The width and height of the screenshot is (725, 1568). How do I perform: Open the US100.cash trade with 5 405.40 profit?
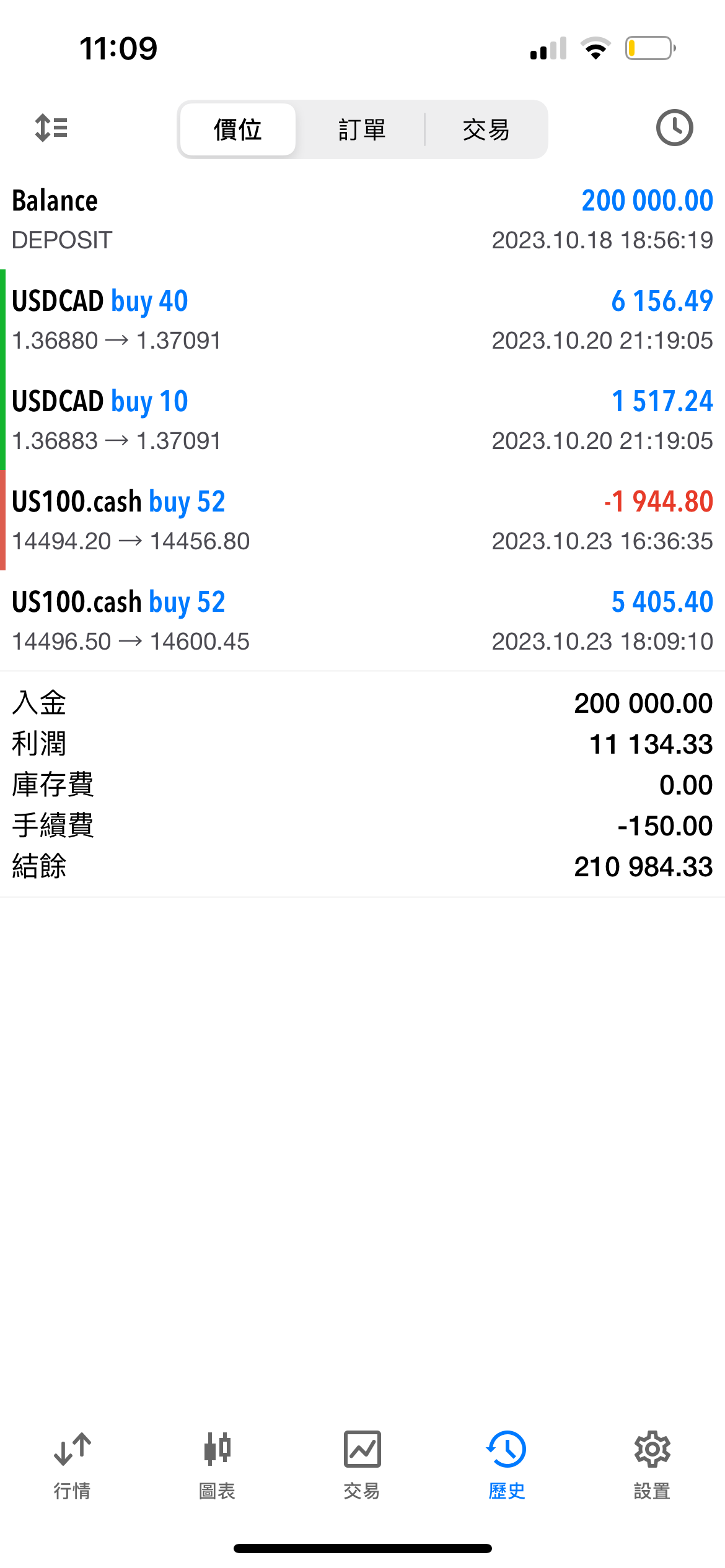(x=362, y=621)
